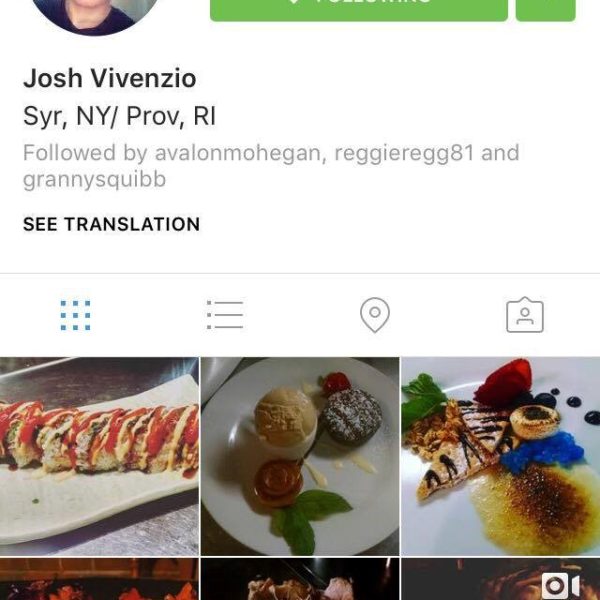View the tagged photos tab

click(524, 315)
